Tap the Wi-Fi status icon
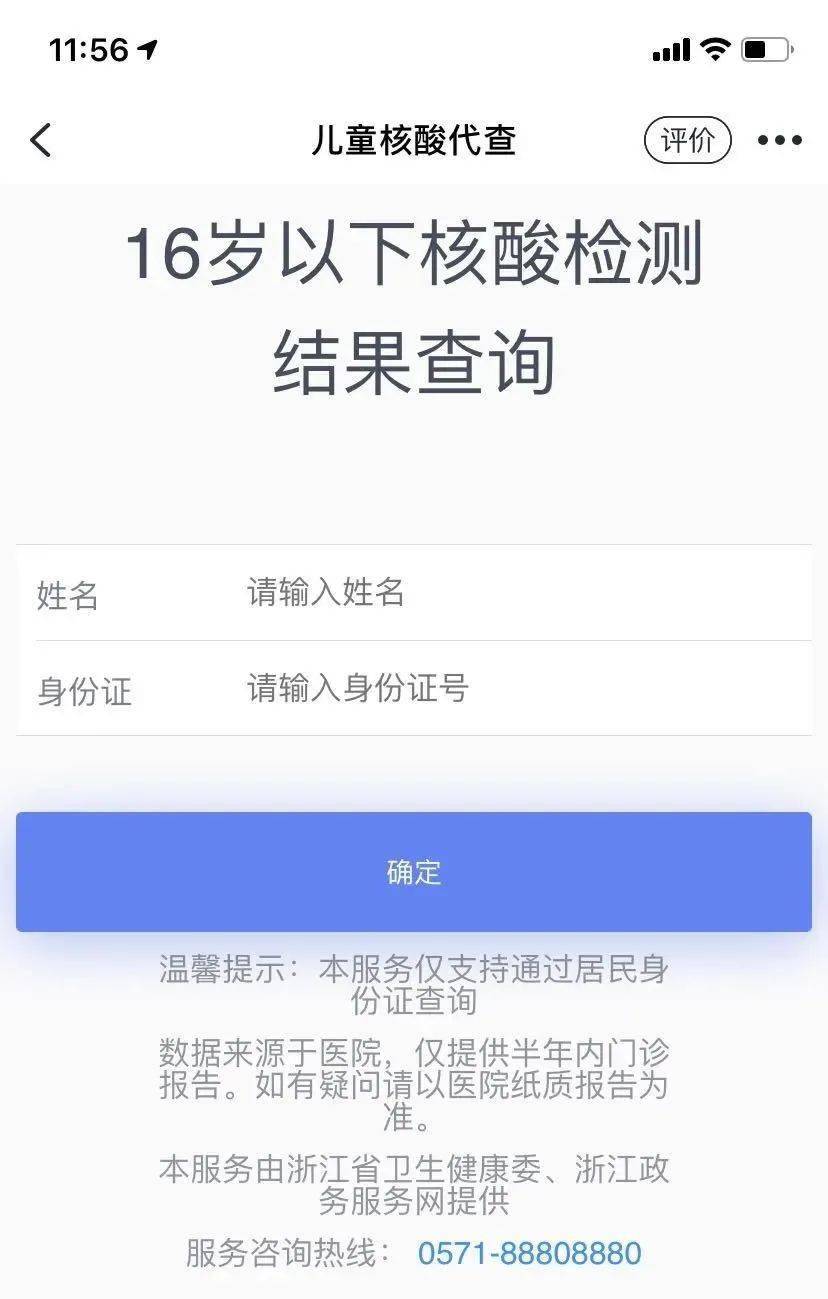The image size is (828, 1299). tap(717, 47)
